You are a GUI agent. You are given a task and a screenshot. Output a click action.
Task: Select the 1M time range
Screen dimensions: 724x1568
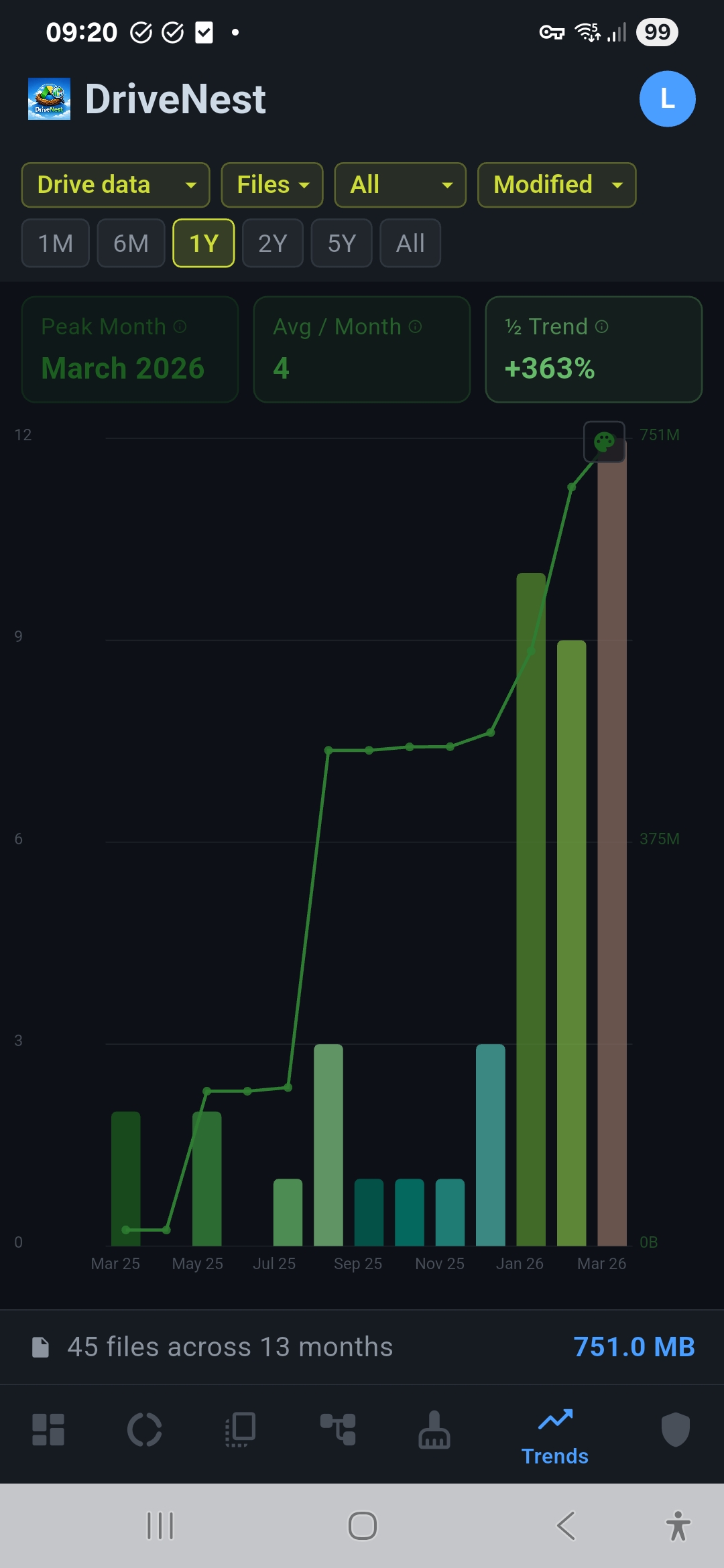pyautogui.click(x=55, y=243)
